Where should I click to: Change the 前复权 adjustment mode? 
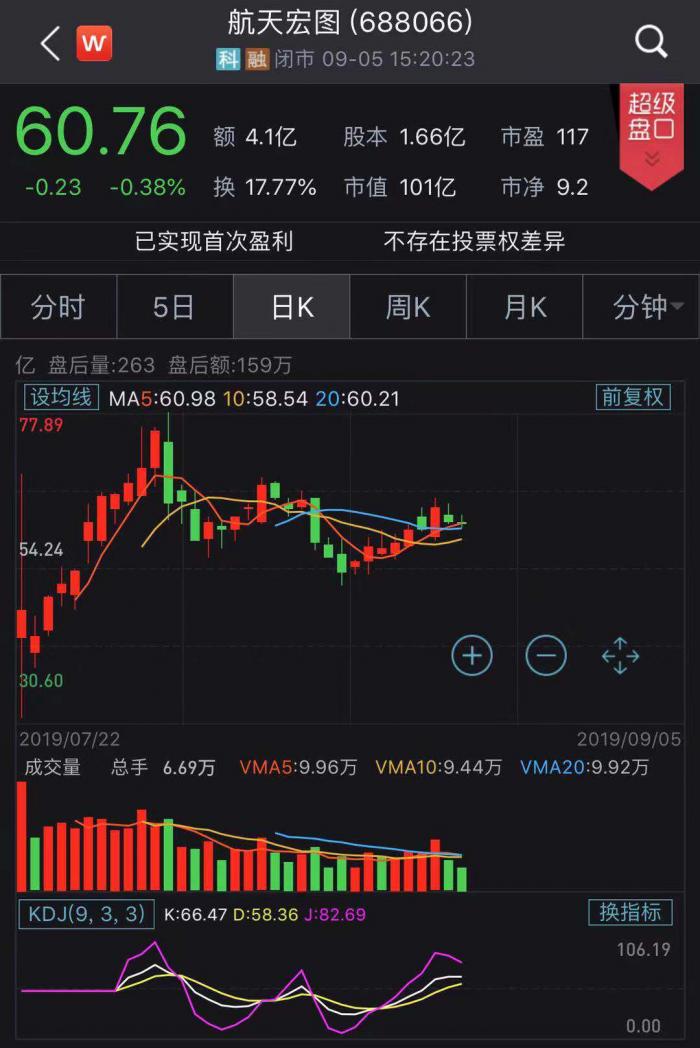(632, 397)
